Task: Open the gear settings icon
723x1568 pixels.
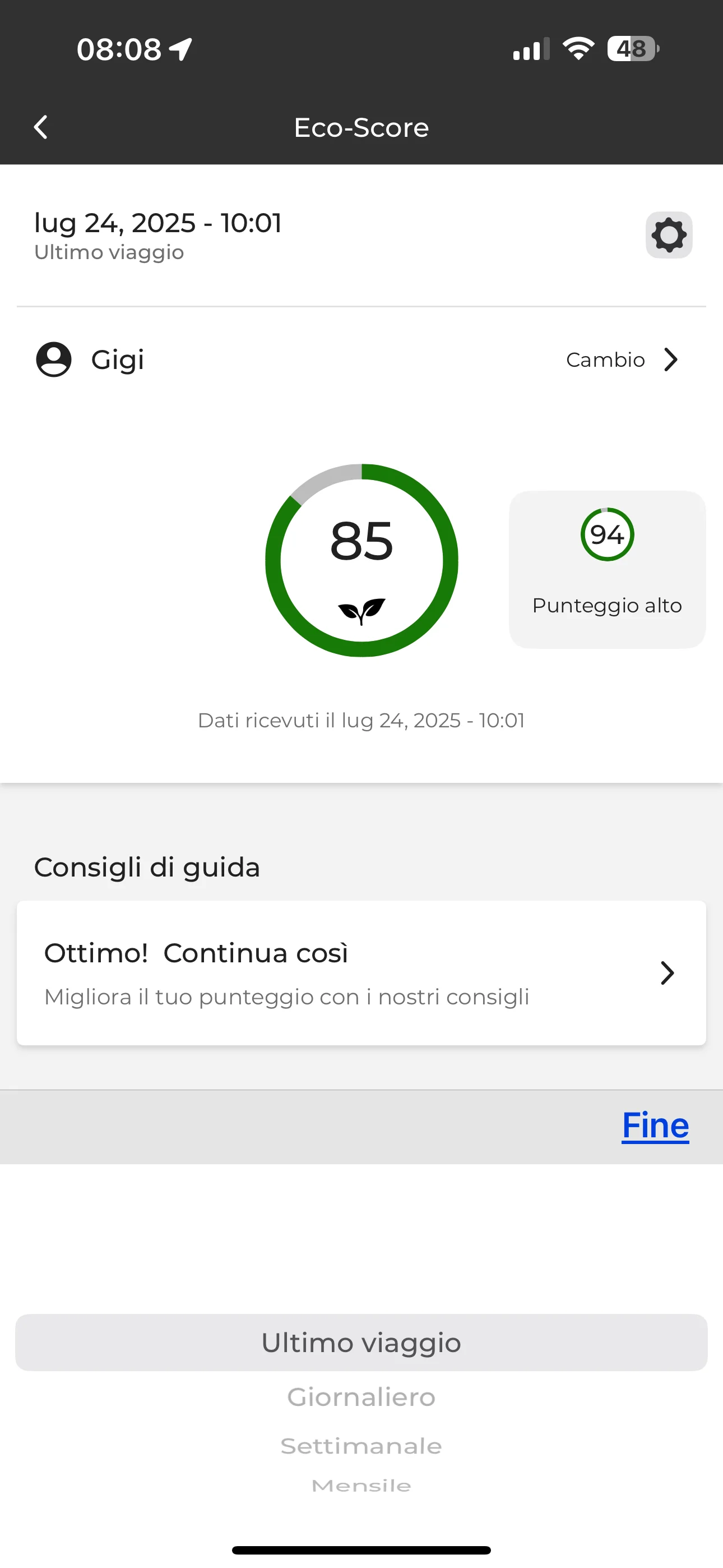Action: [x=668, y=235]
